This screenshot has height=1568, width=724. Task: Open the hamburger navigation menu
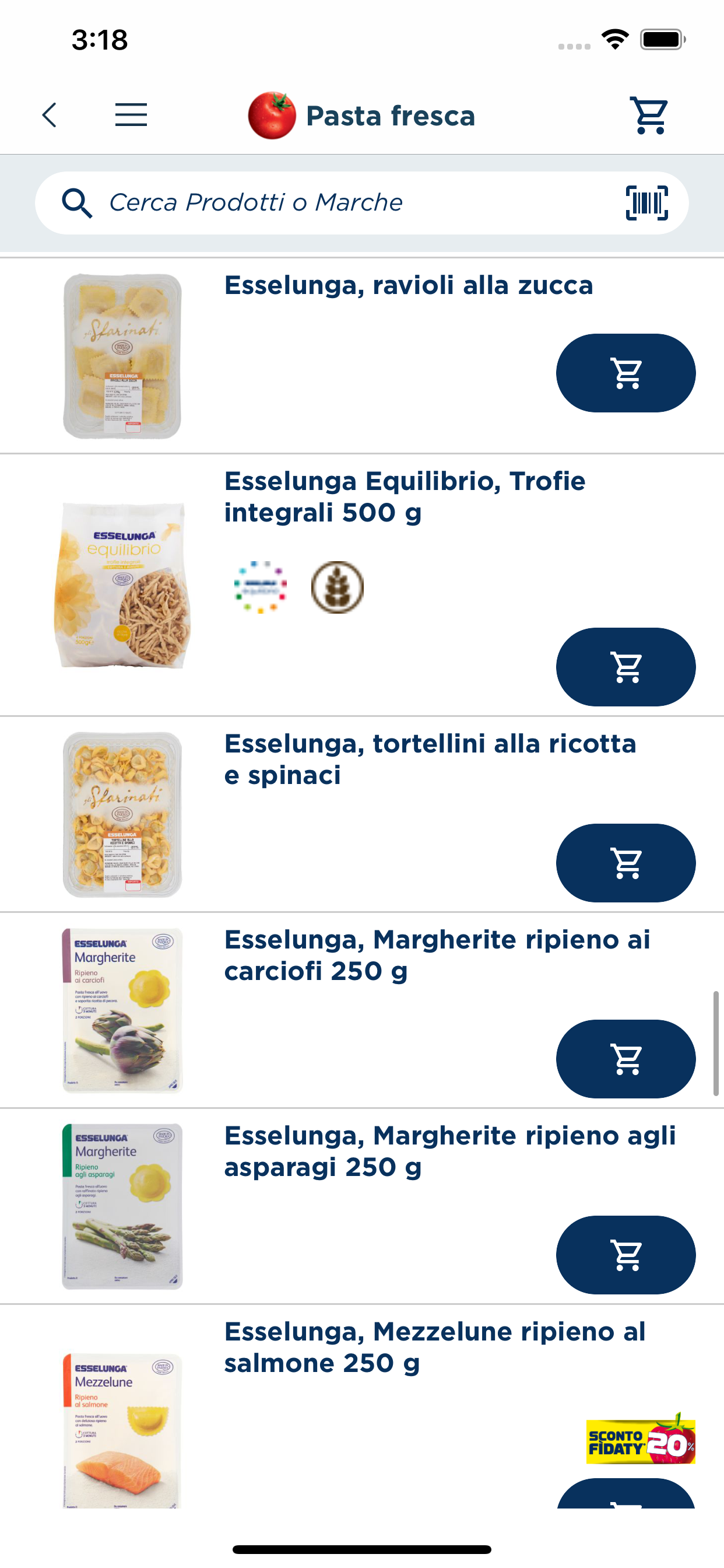coord(130,114)
